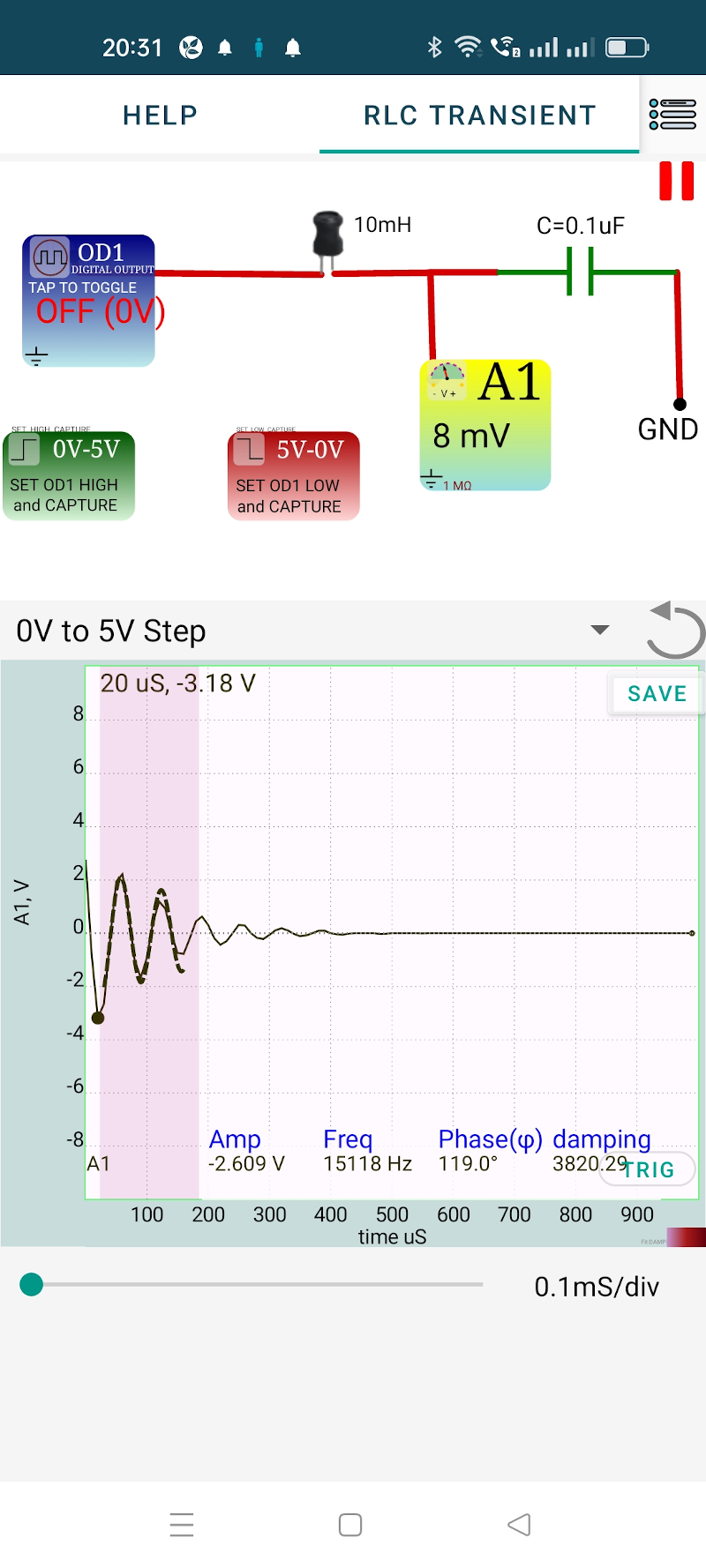Set OD1 high and capture 0V-5V
This screenshot has width=706, height=1568.
pos(69,476)
